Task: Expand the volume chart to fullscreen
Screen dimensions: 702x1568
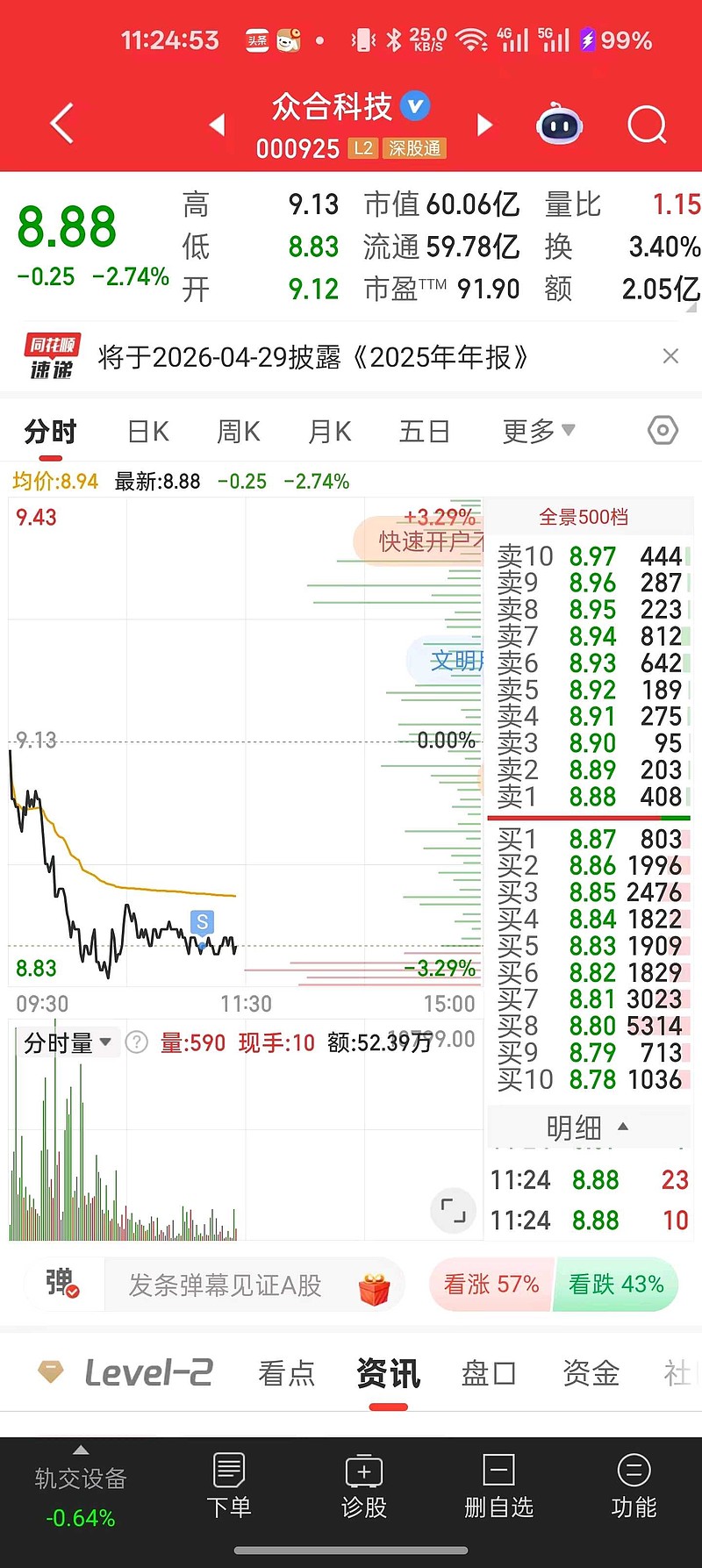Action: (x=453, y=1210)
